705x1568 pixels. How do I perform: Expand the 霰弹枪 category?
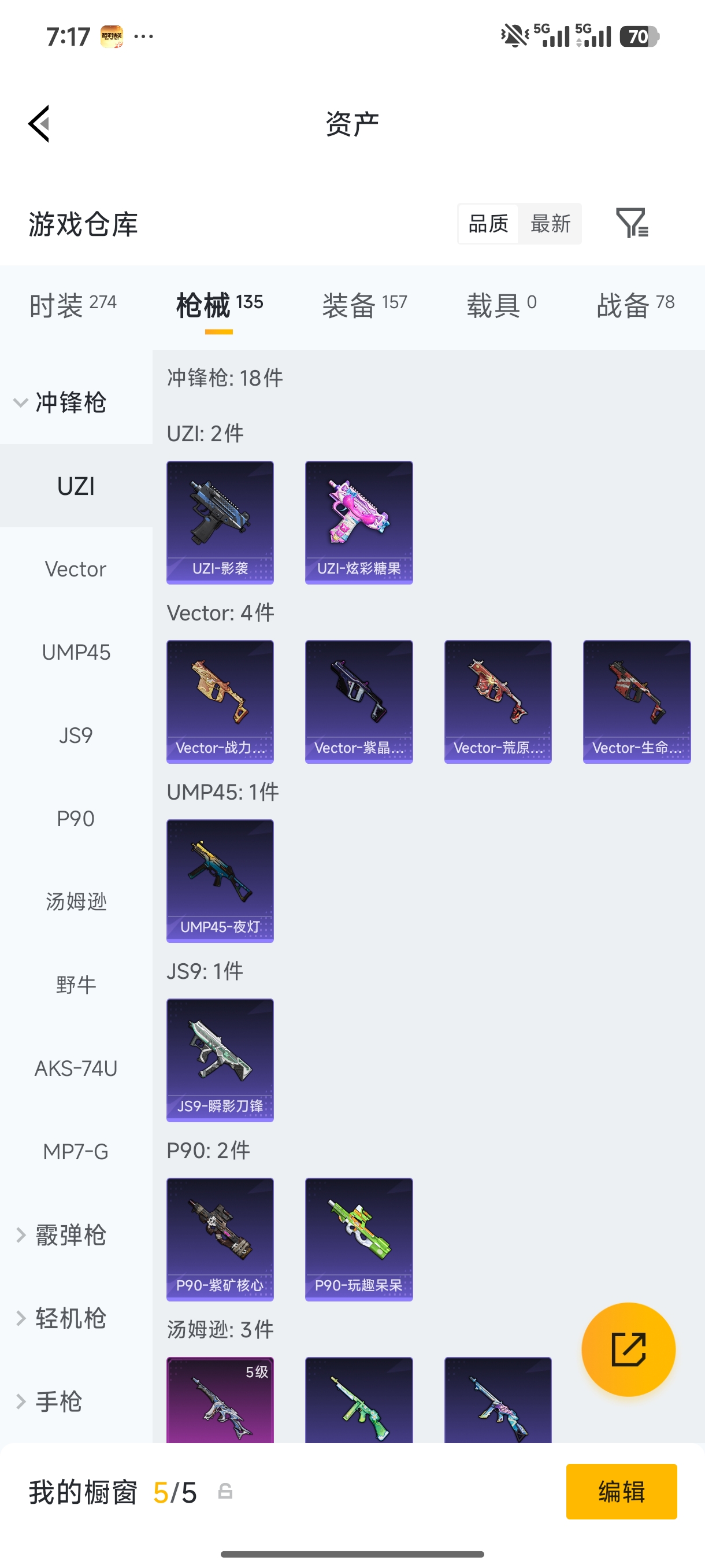coord(60,1235)
